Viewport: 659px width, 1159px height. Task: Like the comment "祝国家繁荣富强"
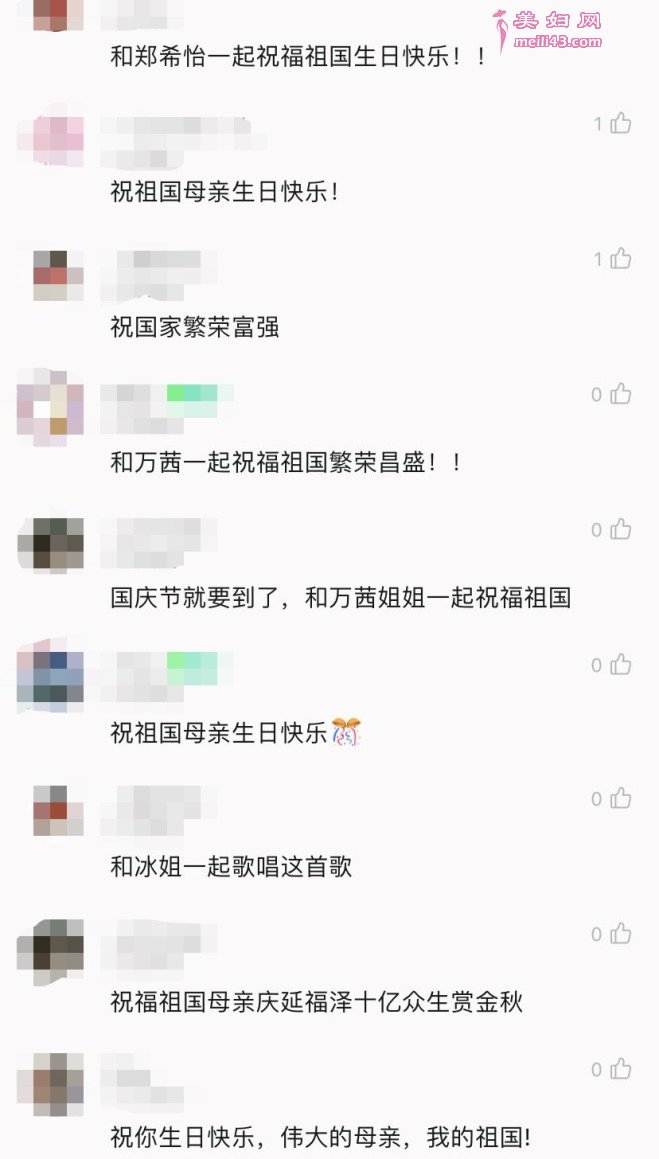(x=621, y=259)
